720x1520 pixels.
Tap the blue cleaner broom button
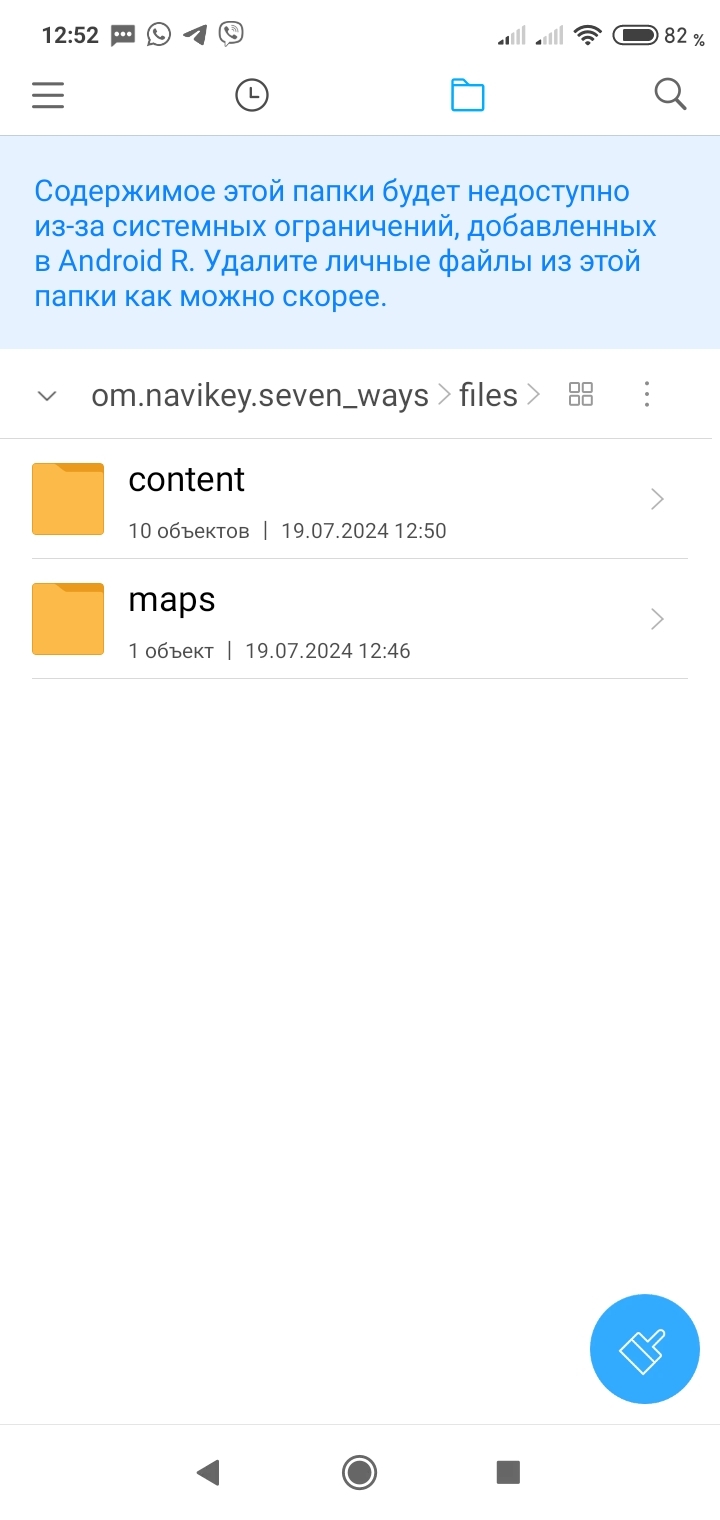pos(644,1349)
